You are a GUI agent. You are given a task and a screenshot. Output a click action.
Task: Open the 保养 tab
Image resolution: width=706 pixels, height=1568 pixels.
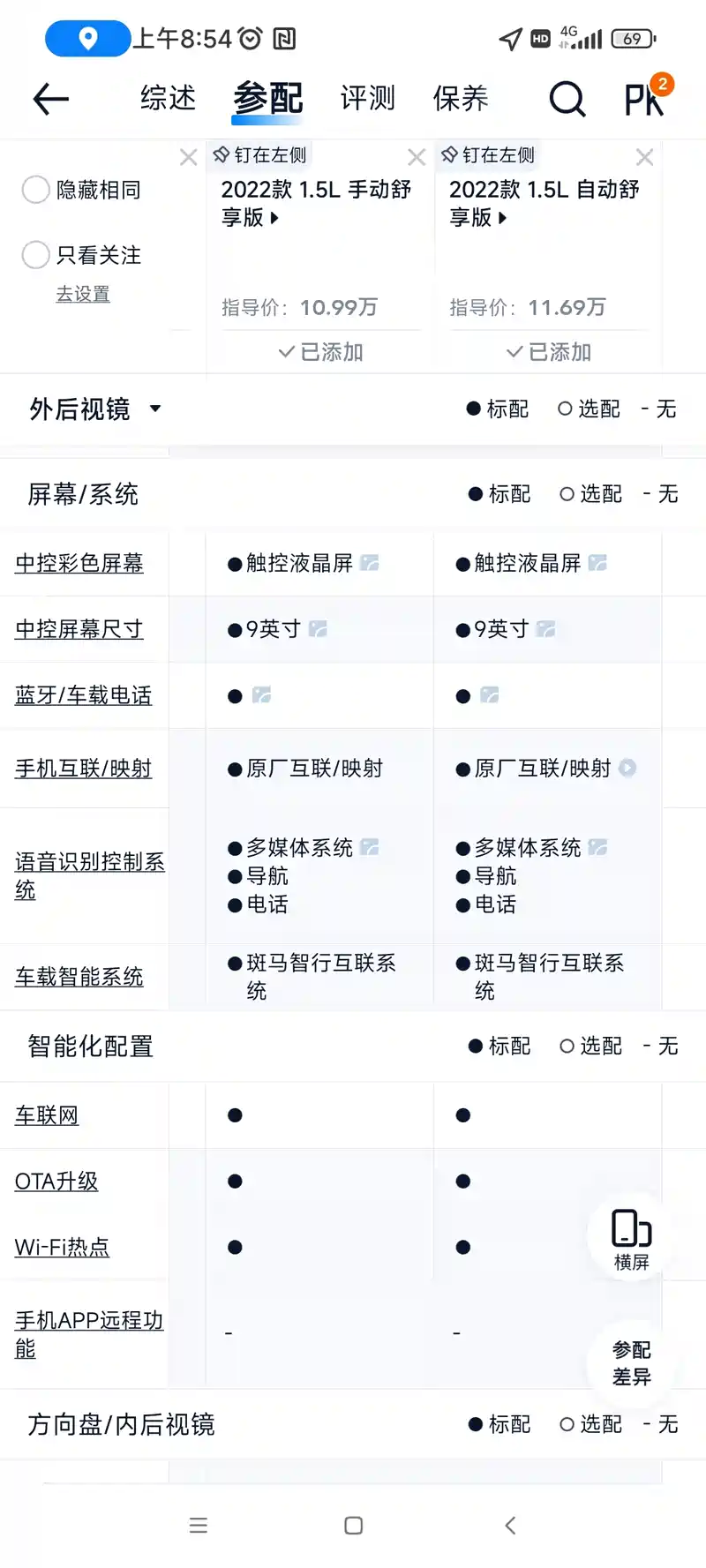point(460,98)
